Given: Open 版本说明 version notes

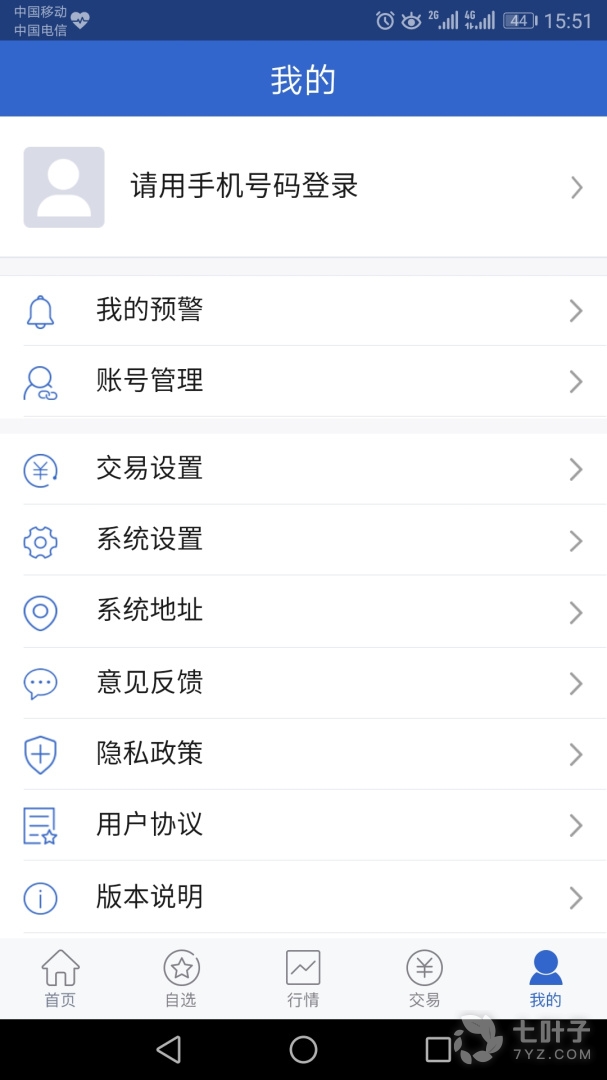Looking at the screenshot, I should click(x=303, y=897).
